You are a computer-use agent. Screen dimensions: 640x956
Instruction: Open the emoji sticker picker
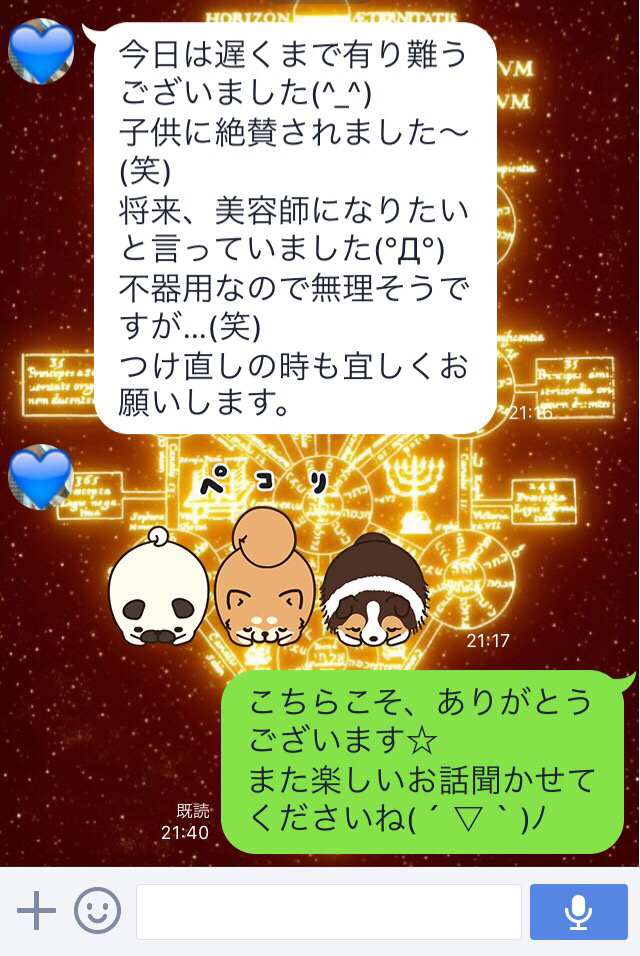(97, 911)
